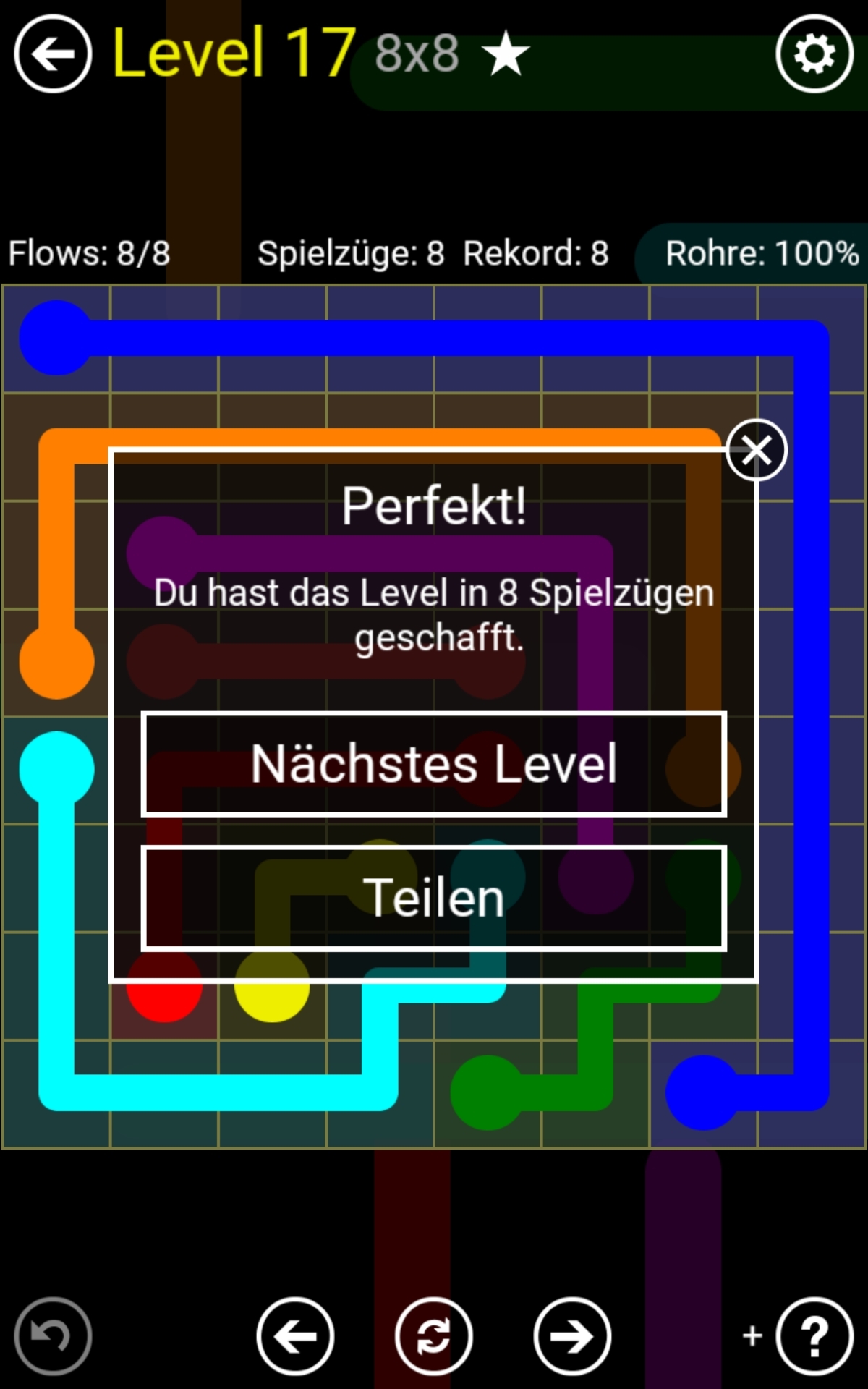Continue with Nächstes Level
This screenshot has width=868, height=1389.
tap(434, 765)
